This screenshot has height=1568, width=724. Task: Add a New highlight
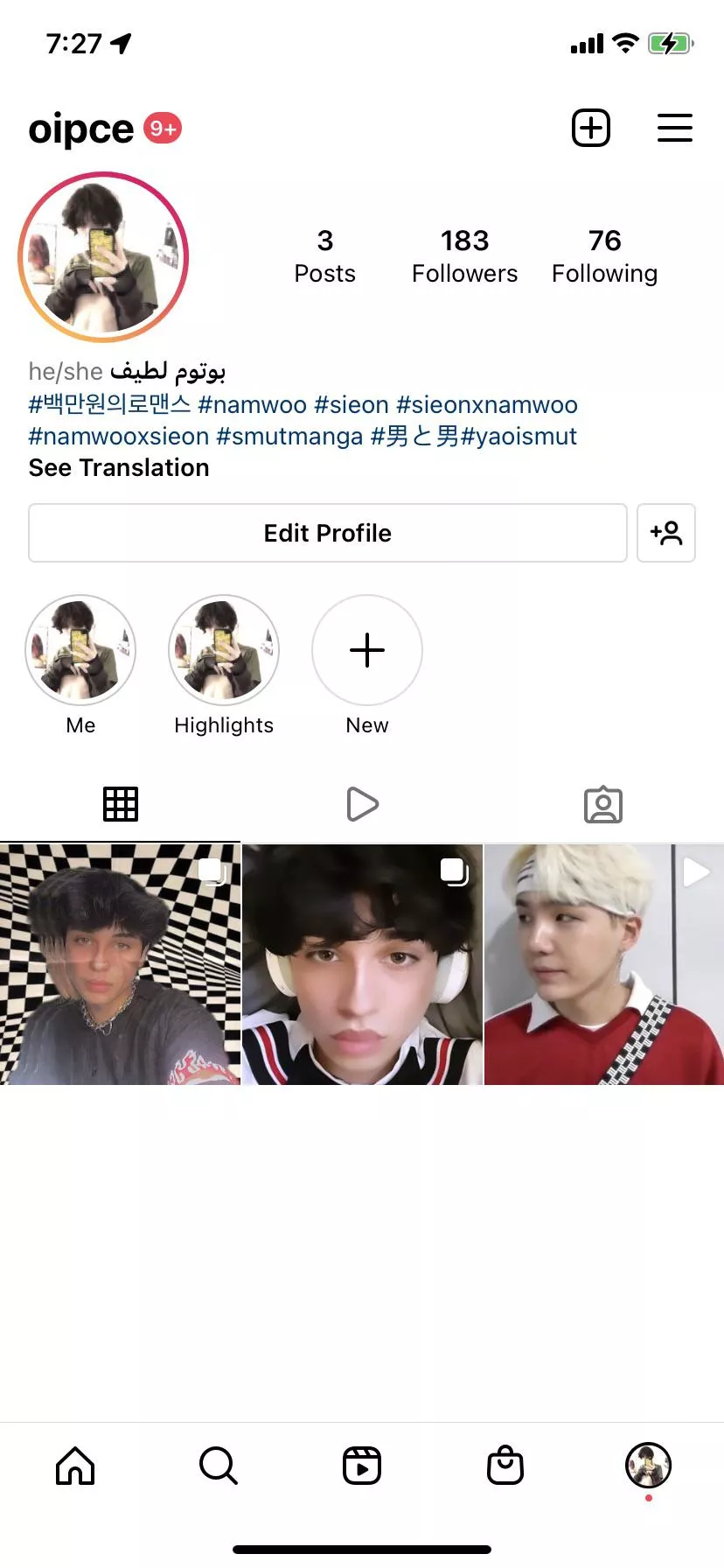click(367, 650)
